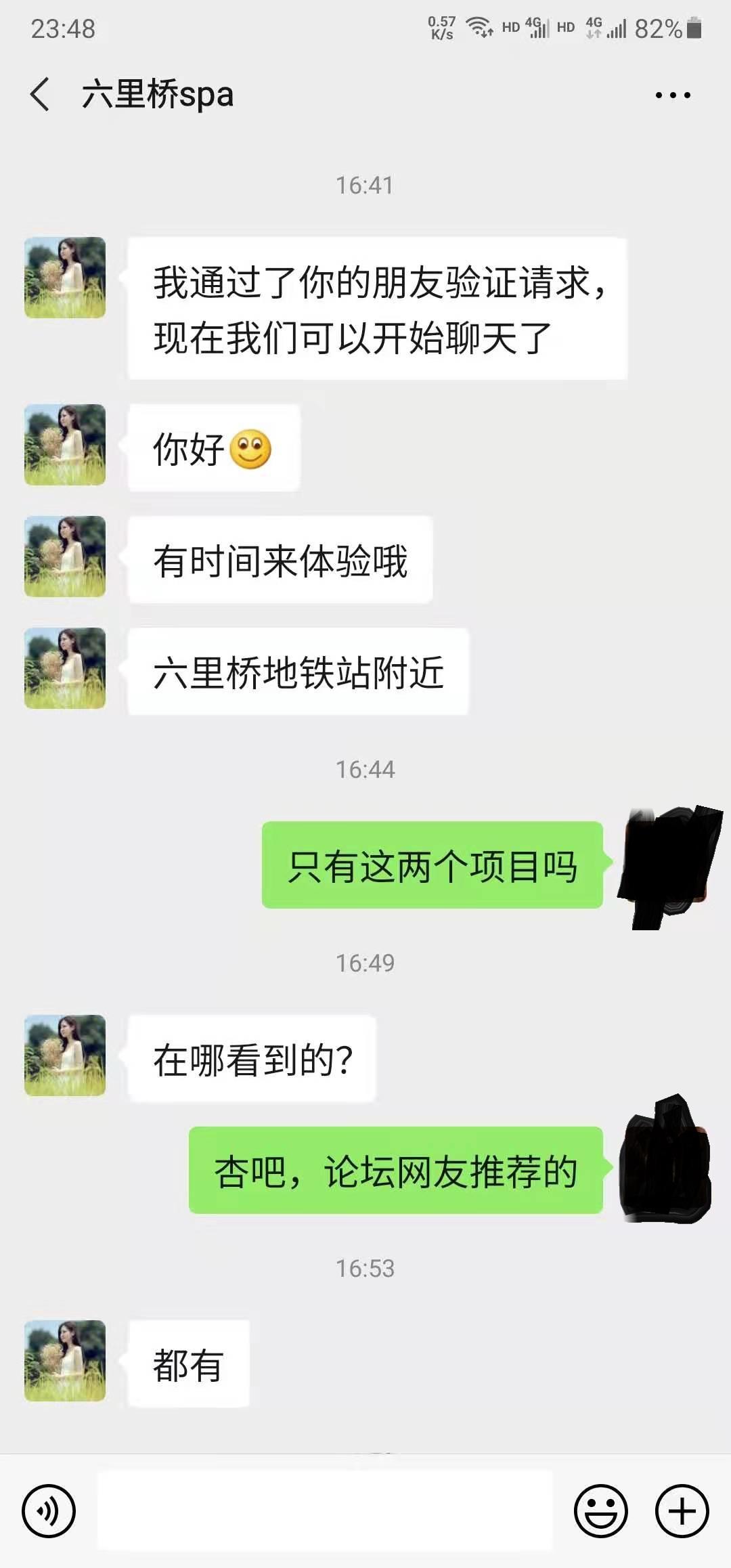Open the plus attachment menu
Image resolution: width=731 pixels, height=1568 pixels.
point(682,1510)
